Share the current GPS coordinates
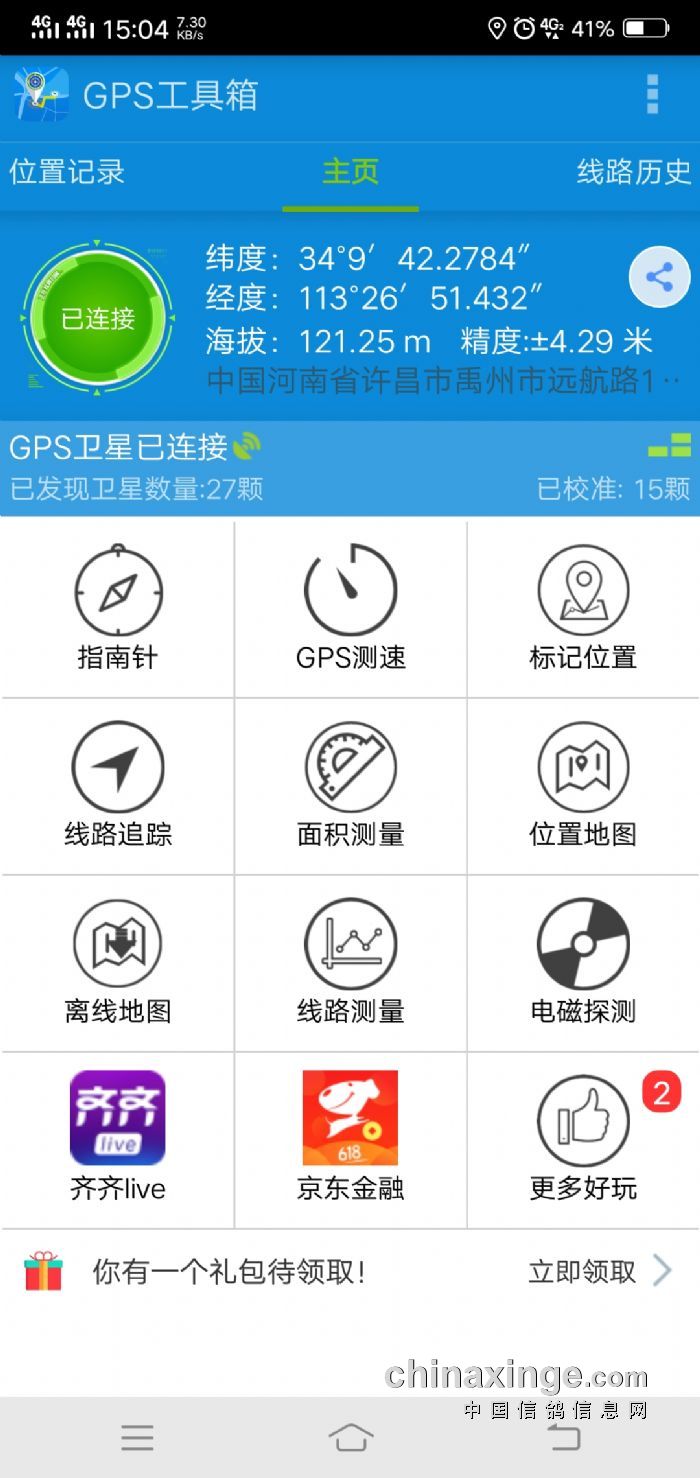 click(x=659, y=277)
